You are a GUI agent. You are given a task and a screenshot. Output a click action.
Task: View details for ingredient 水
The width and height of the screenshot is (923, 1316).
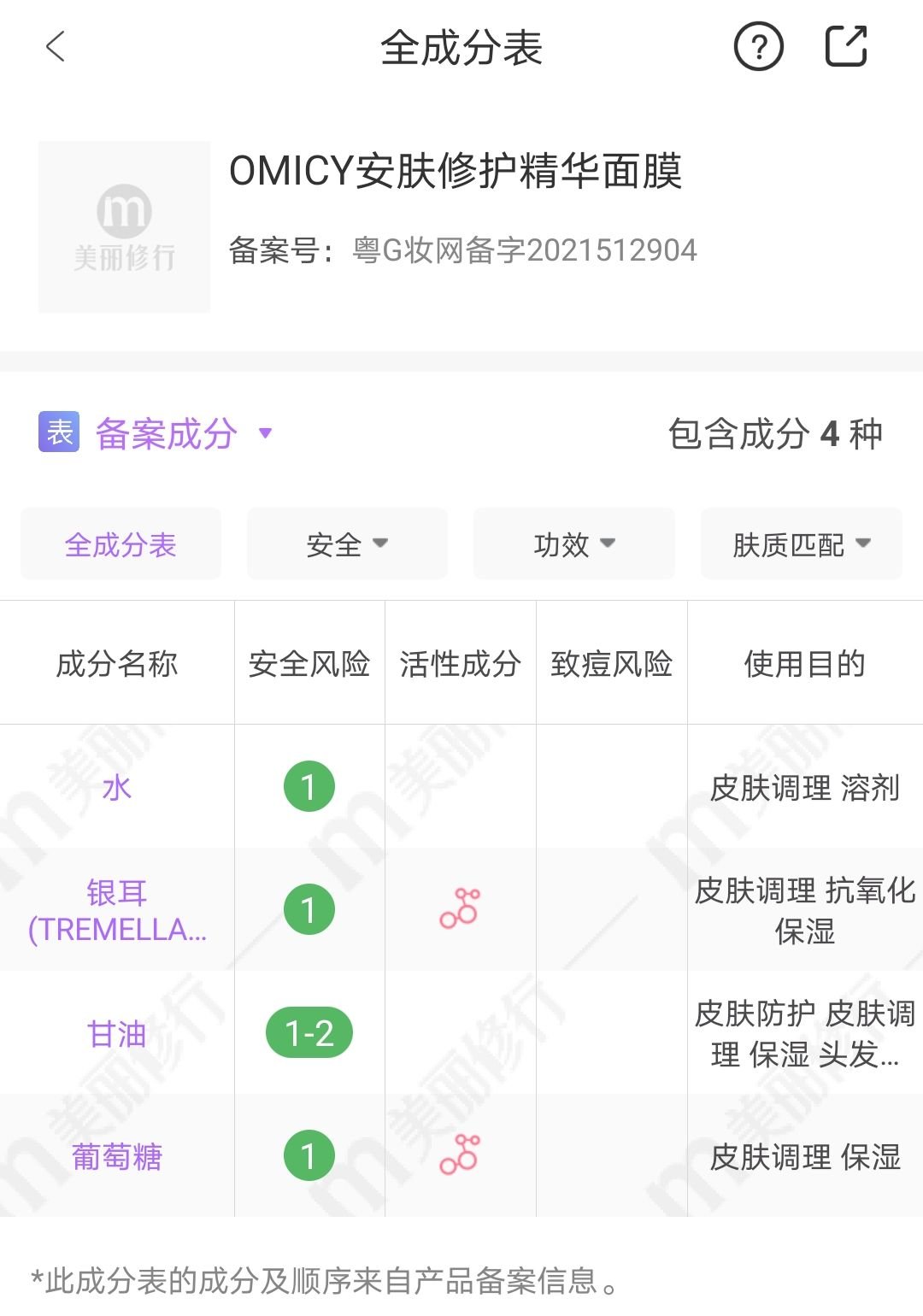[117, 787]
